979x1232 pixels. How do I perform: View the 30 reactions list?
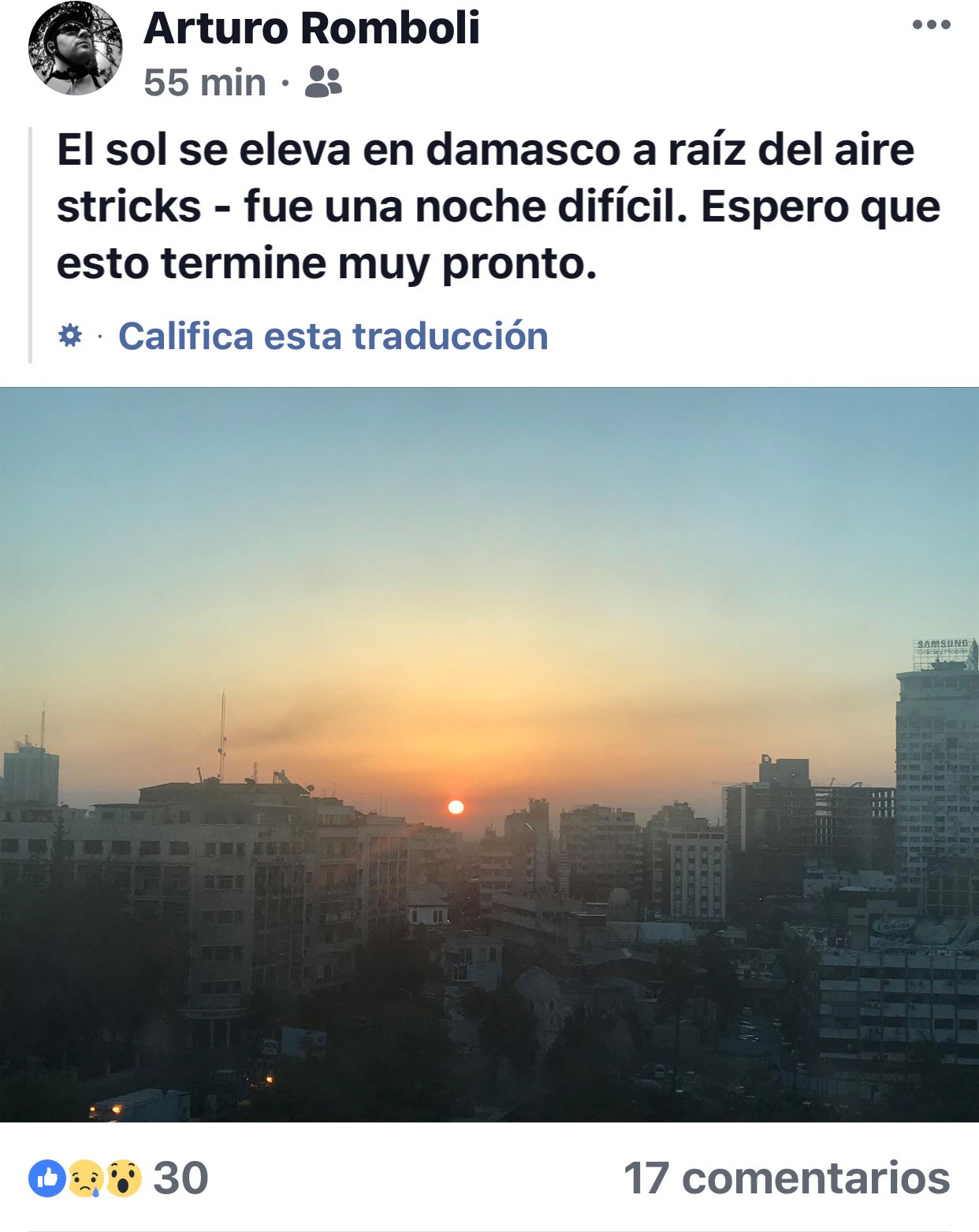[x=118, y=1178]
